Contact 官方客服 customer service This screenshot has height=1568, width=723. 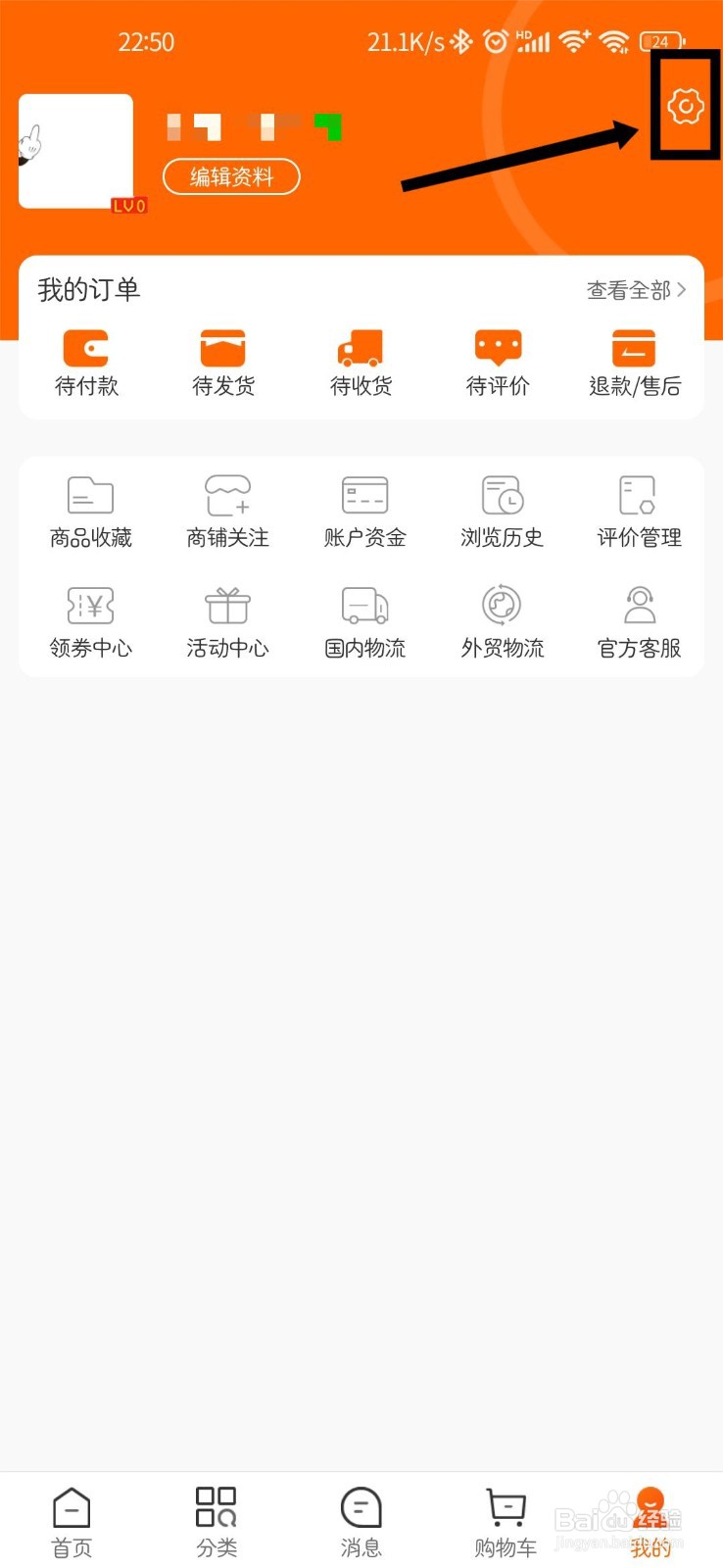(x=639, y=622)
